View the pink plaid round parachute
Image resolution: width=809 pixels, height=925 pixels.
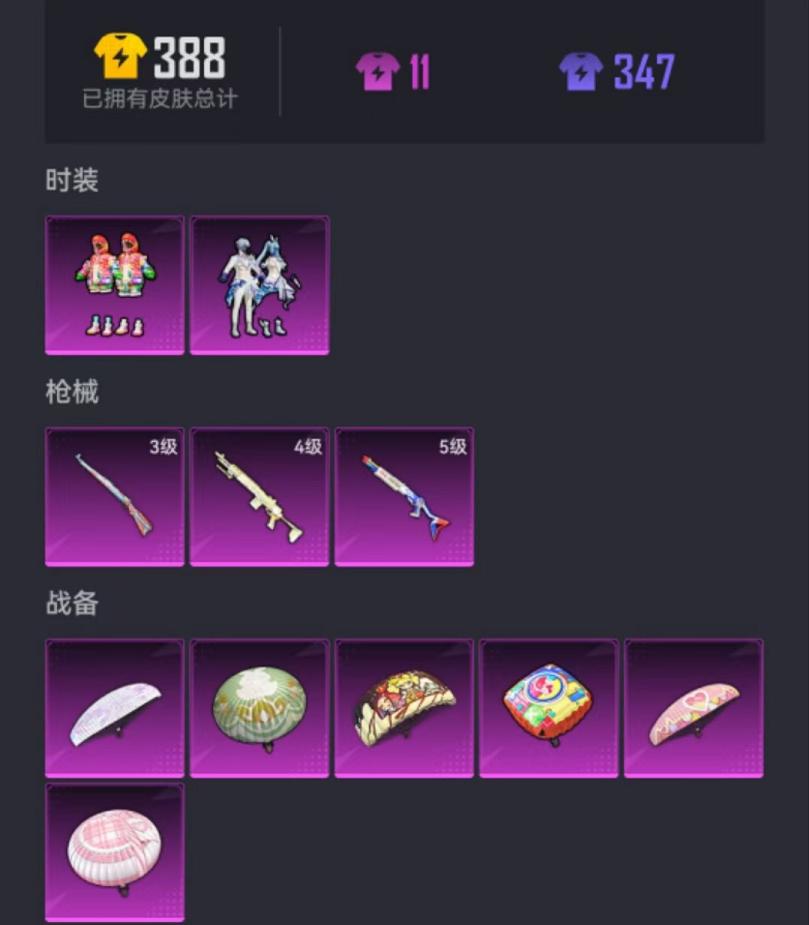coord(114,852)
